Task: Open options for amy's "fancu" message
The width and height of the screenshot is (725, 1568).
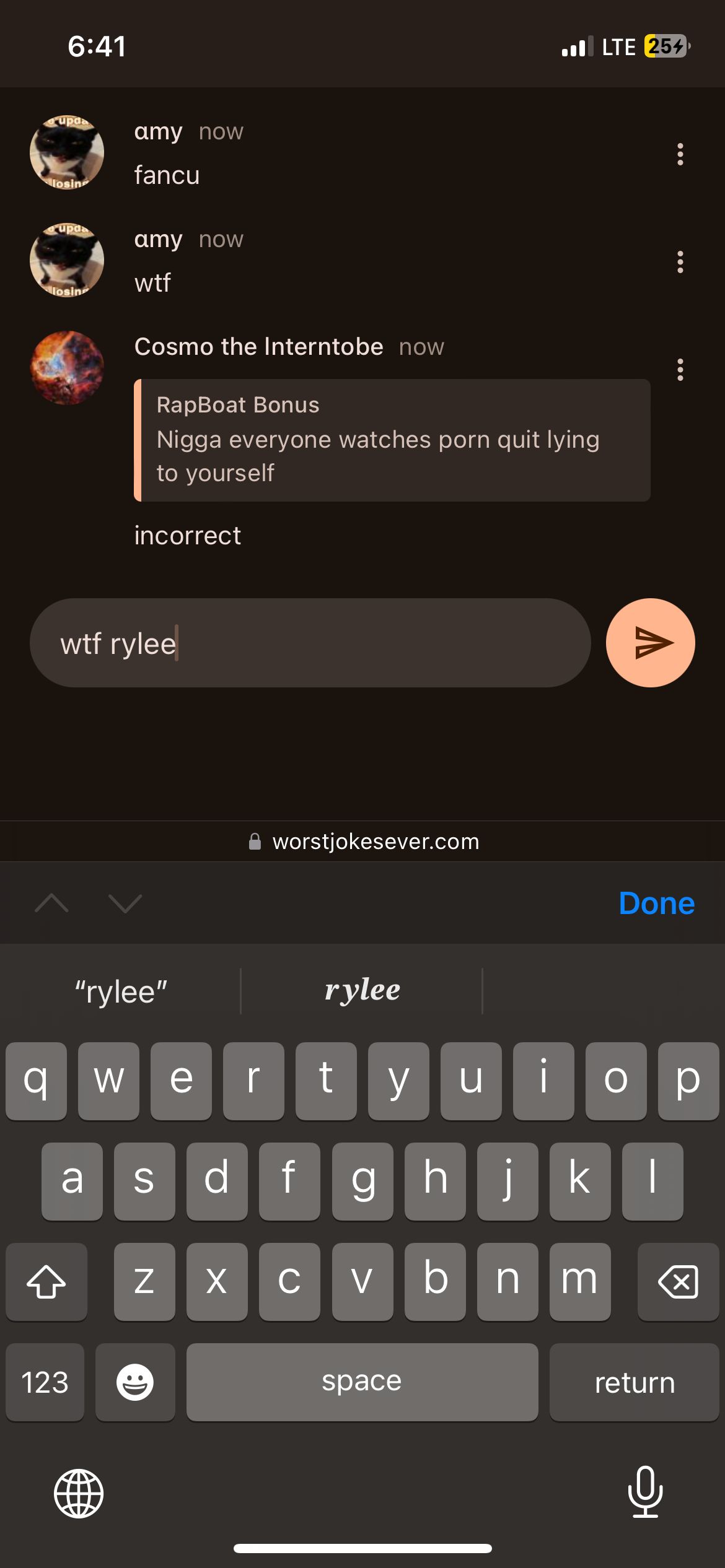Action: point(680,154)
